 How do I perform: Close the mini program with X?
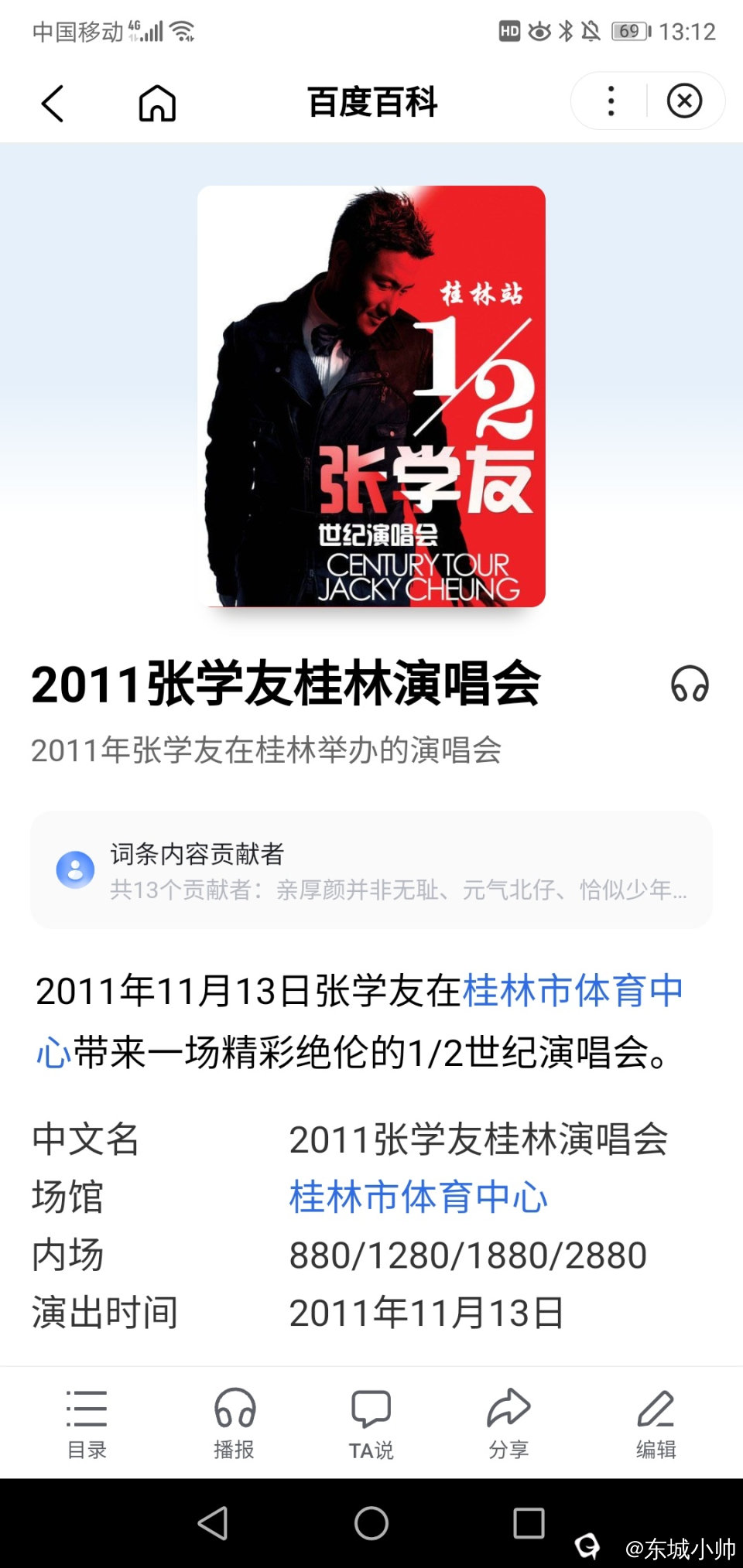[x=684, y=101]
